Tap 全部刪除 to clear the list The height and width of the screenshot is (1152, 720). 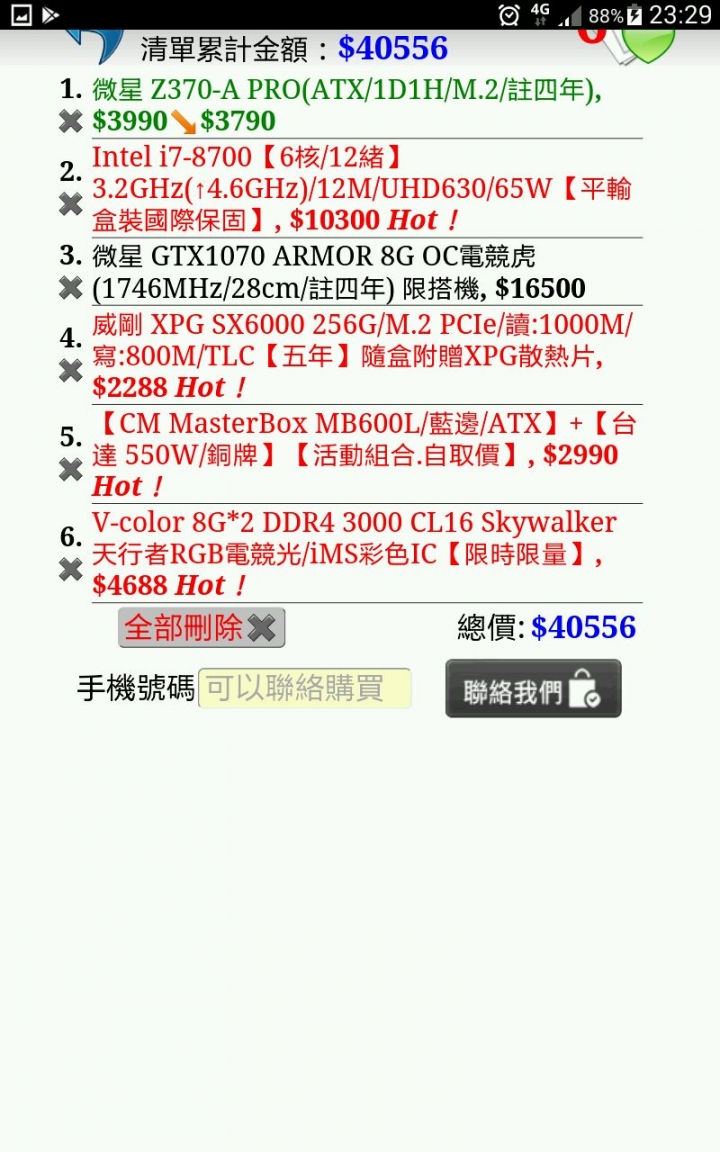[x=201, y=628]
